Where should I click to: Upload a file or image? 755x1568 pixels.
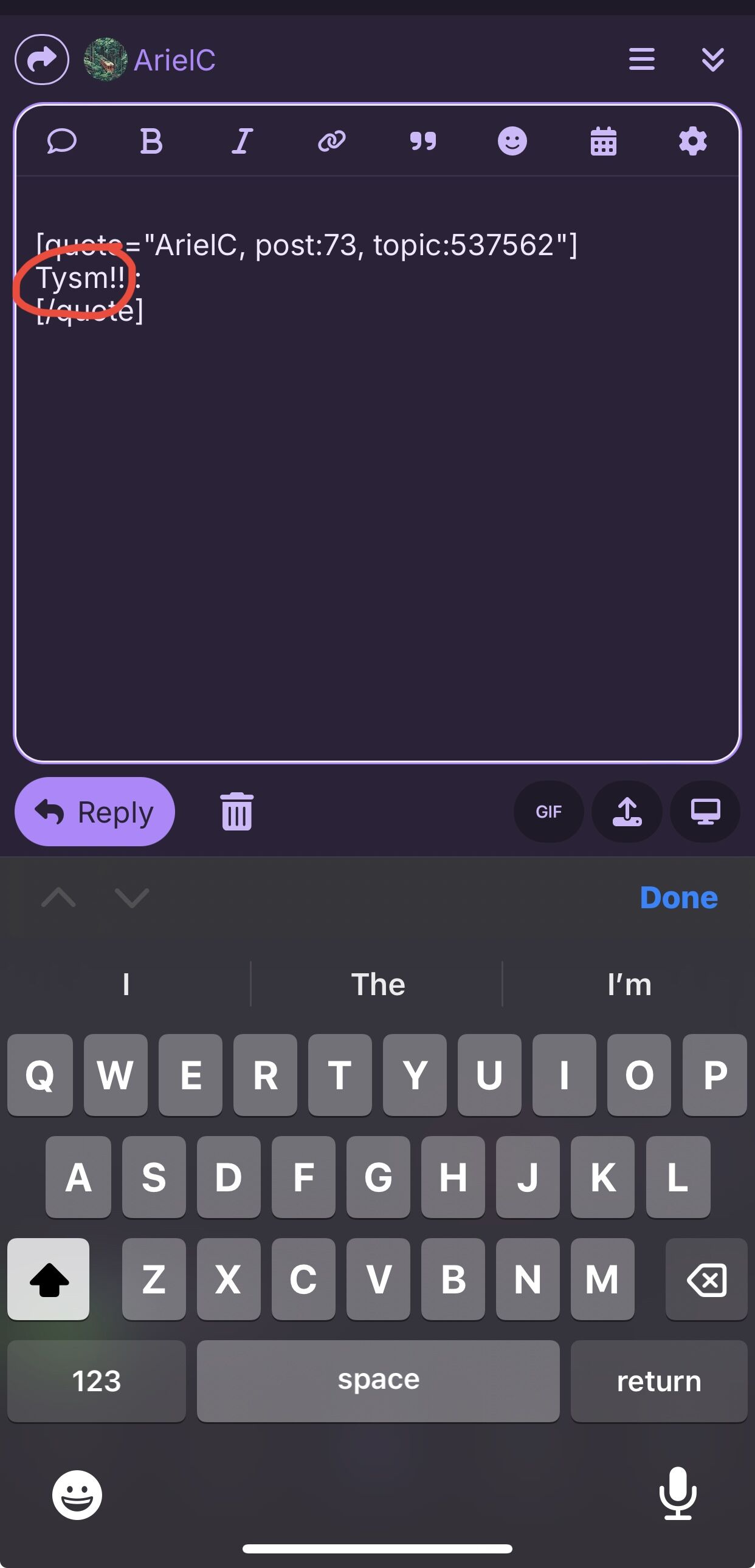click(x=627, y=812)
